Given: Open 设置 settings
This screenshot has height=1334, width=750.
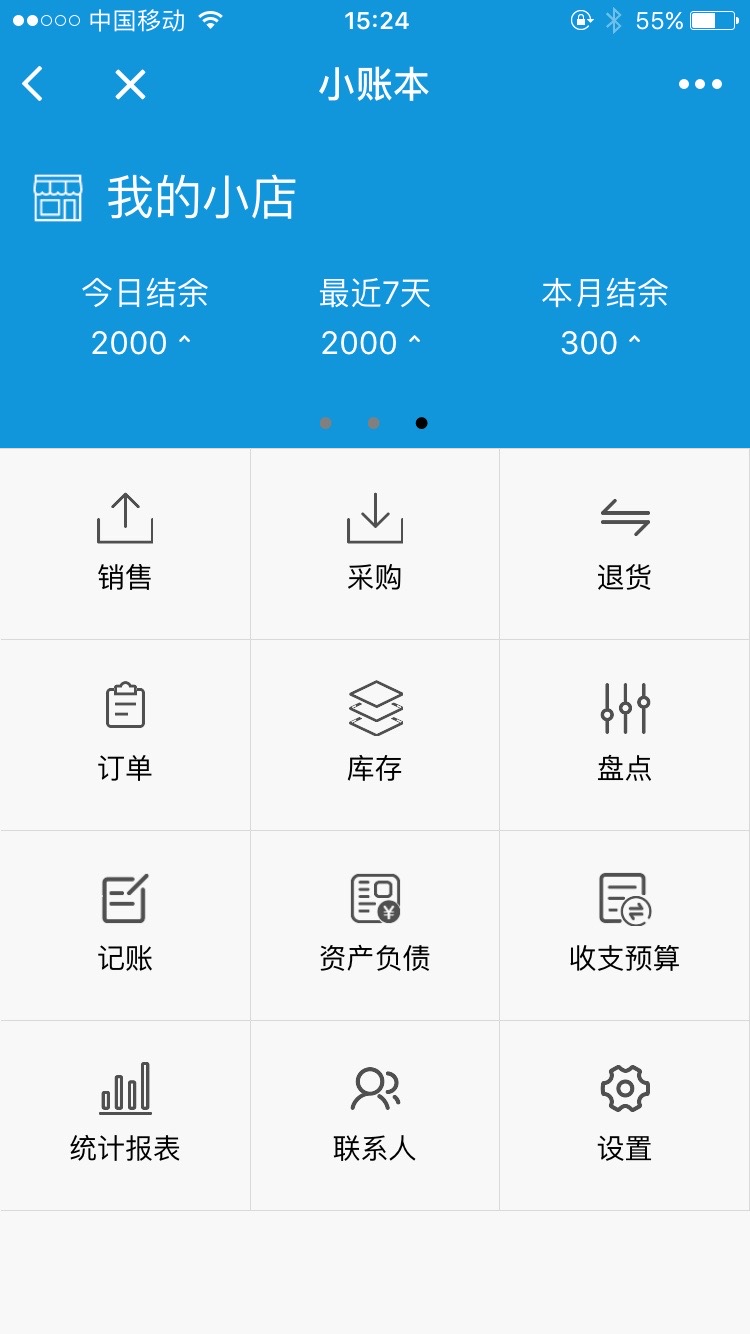Looking at the screenshot, I should 625,1115.
